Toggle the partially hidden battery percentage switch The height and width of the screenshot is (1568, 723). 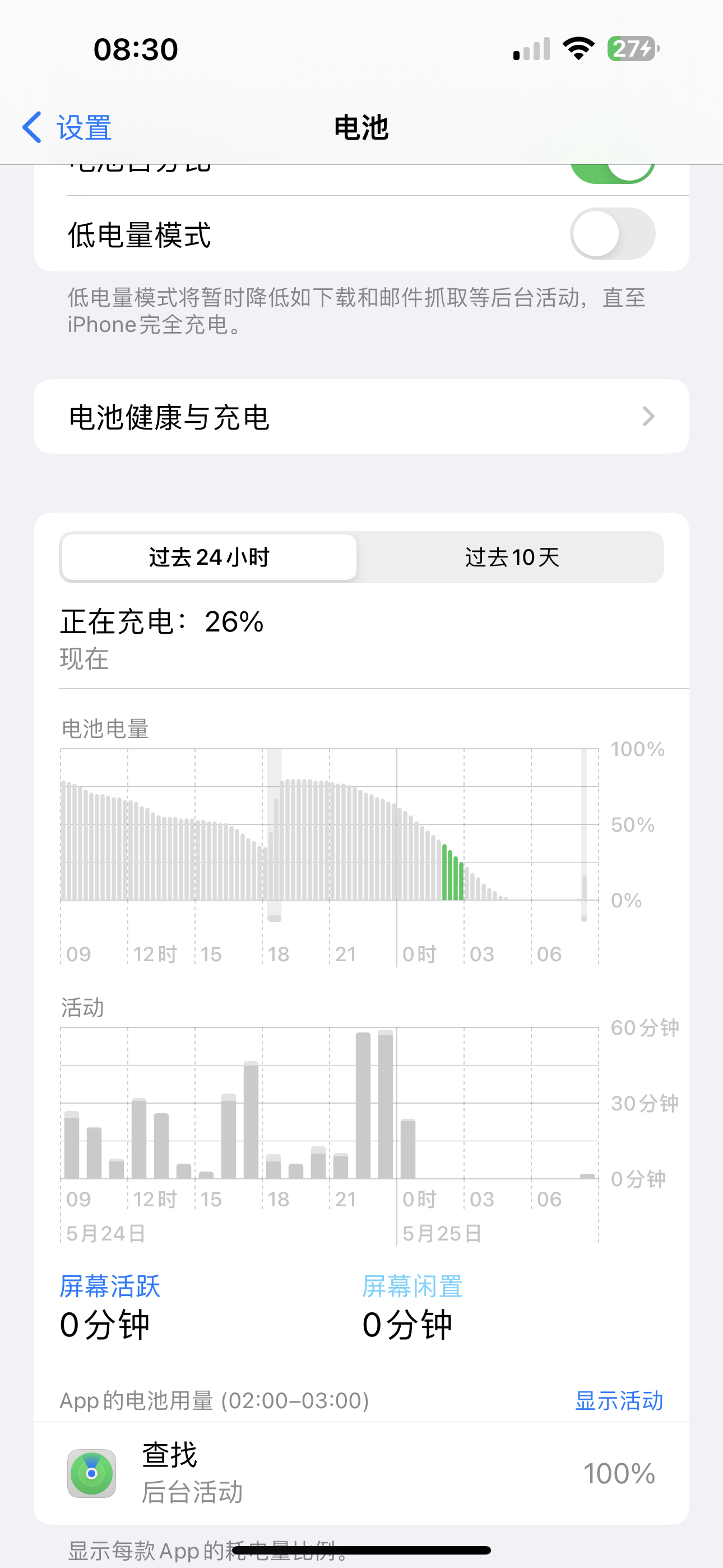click(611, 172)
